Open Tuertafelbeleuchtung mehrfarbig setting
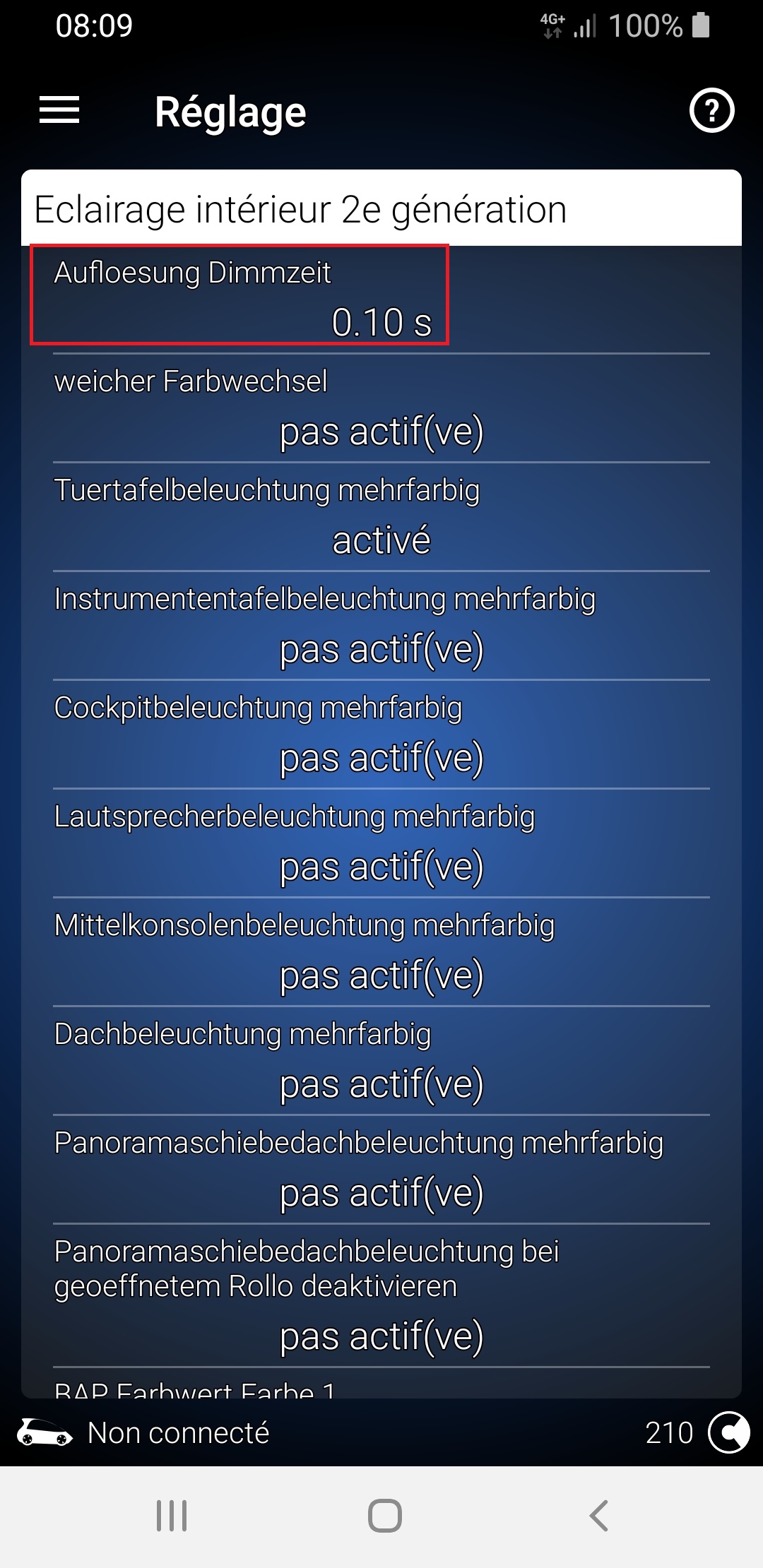Screen dimensions: 763x1568 click(381, 517)
